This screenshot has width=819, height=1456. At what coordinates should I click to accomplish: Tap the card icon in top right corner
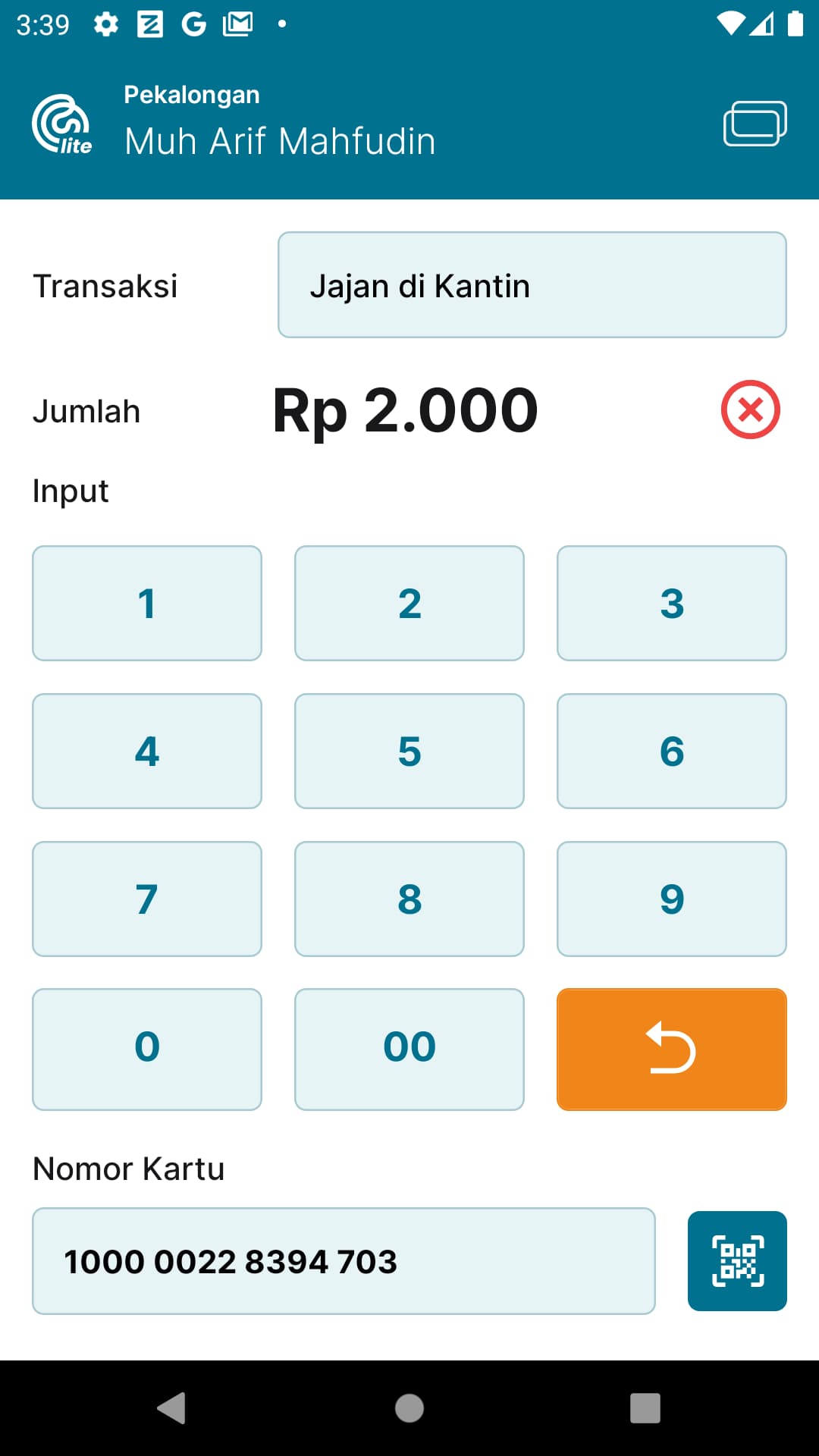tap(755, 124)
